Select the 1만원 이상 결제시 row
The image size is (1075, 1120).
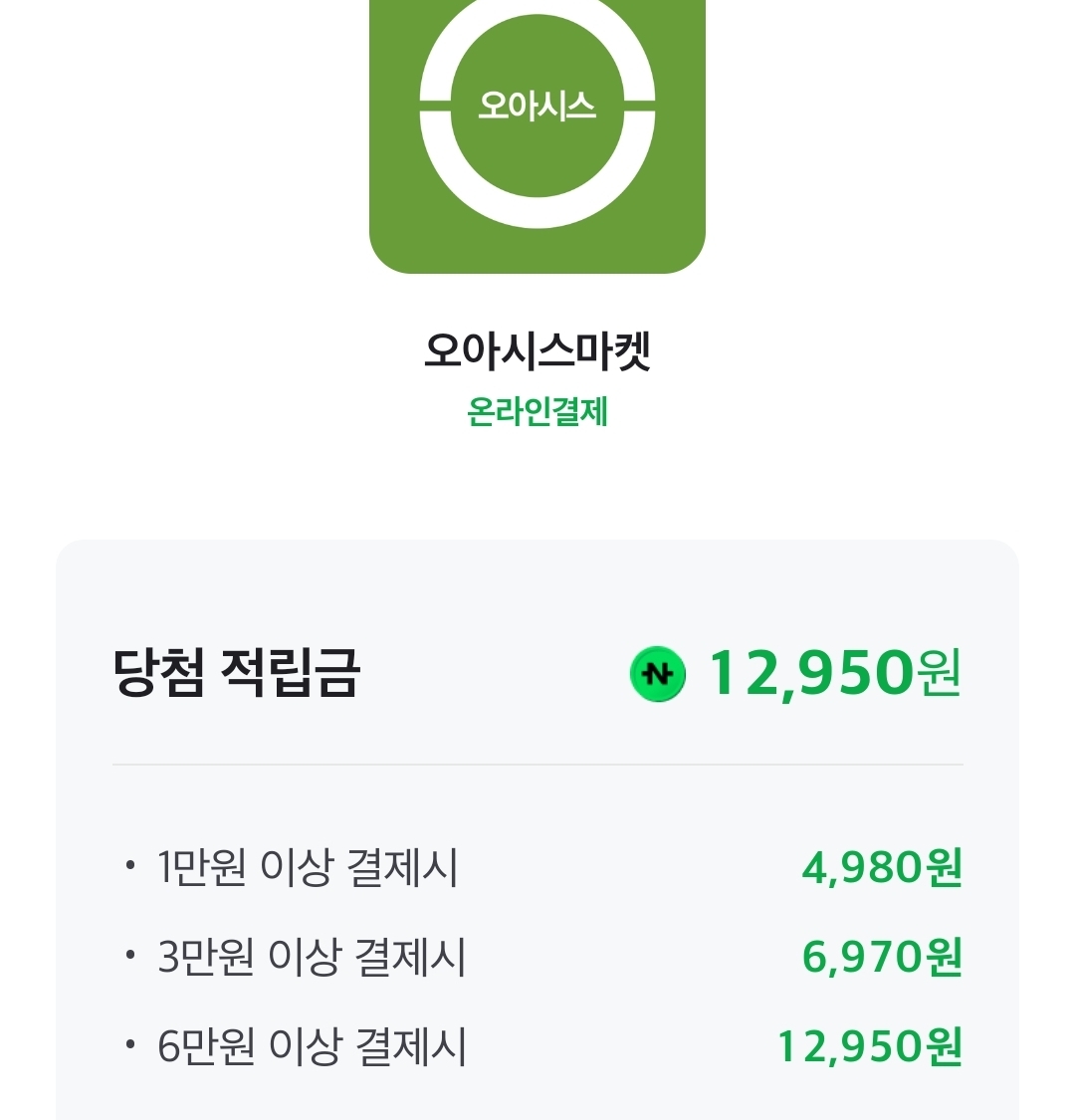537,864
